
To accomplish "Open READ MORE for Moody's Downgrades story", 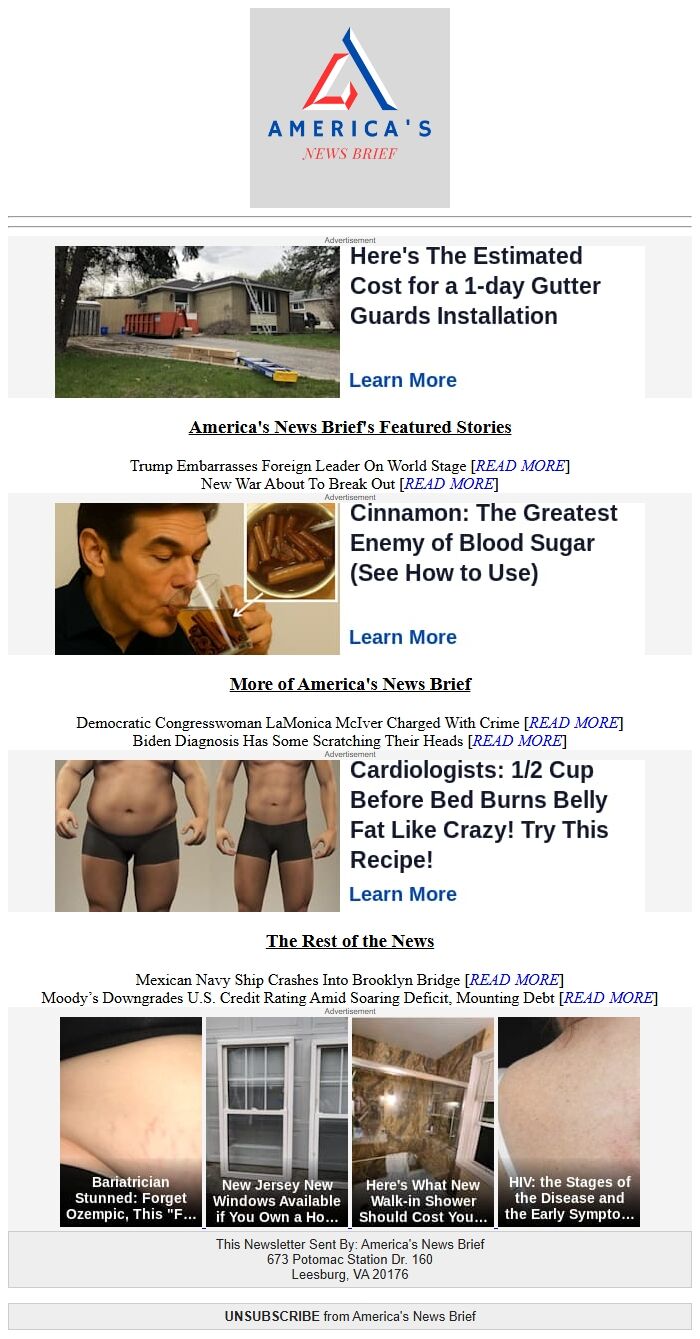I will pos(609,998).
